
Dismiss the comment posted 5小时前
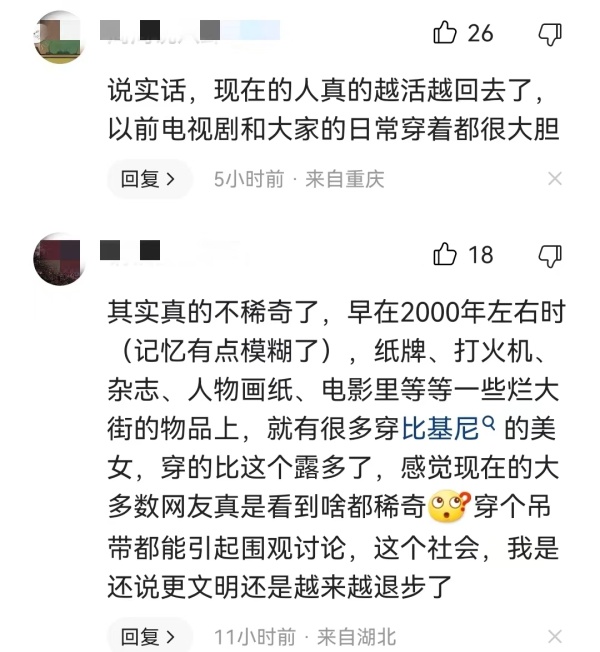click(x=555, y=179)
